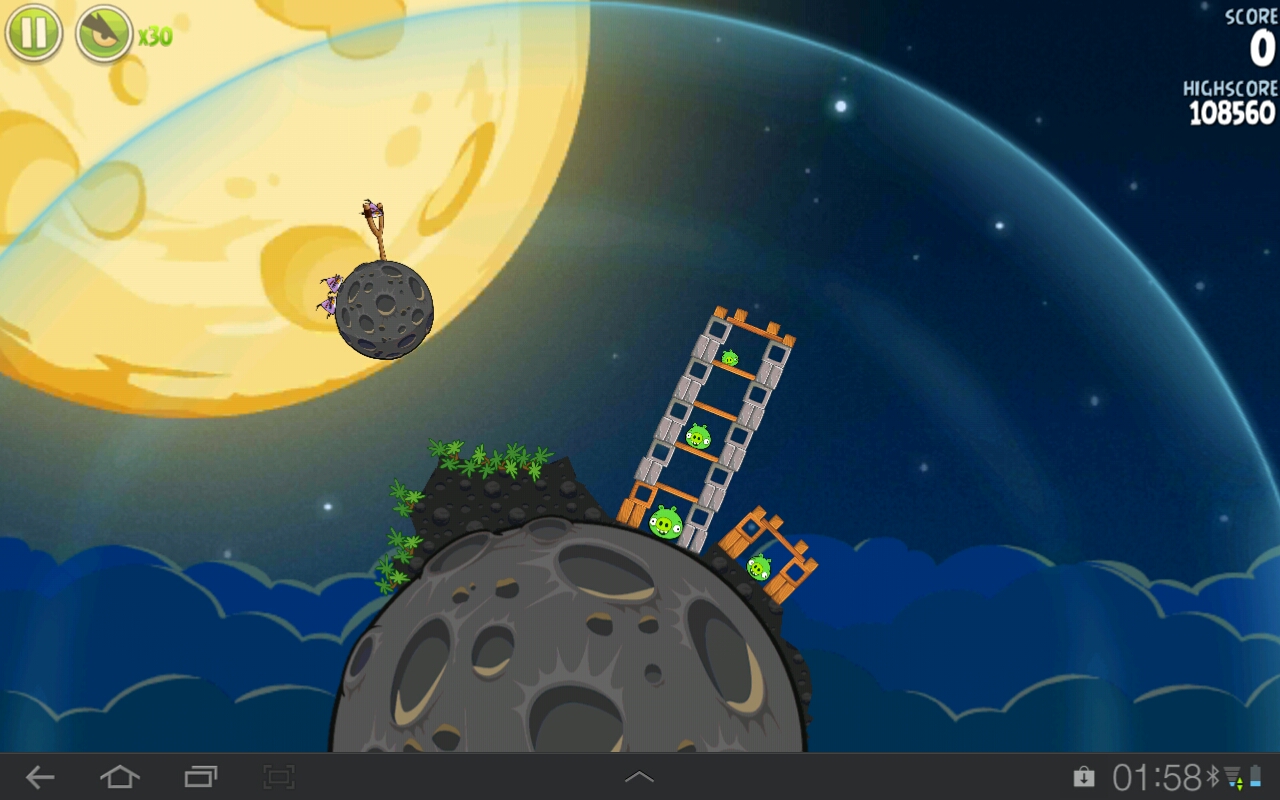
Task: Take a screenshot using the capture icon
Action: pyautogui.click(x=279, y=777)
